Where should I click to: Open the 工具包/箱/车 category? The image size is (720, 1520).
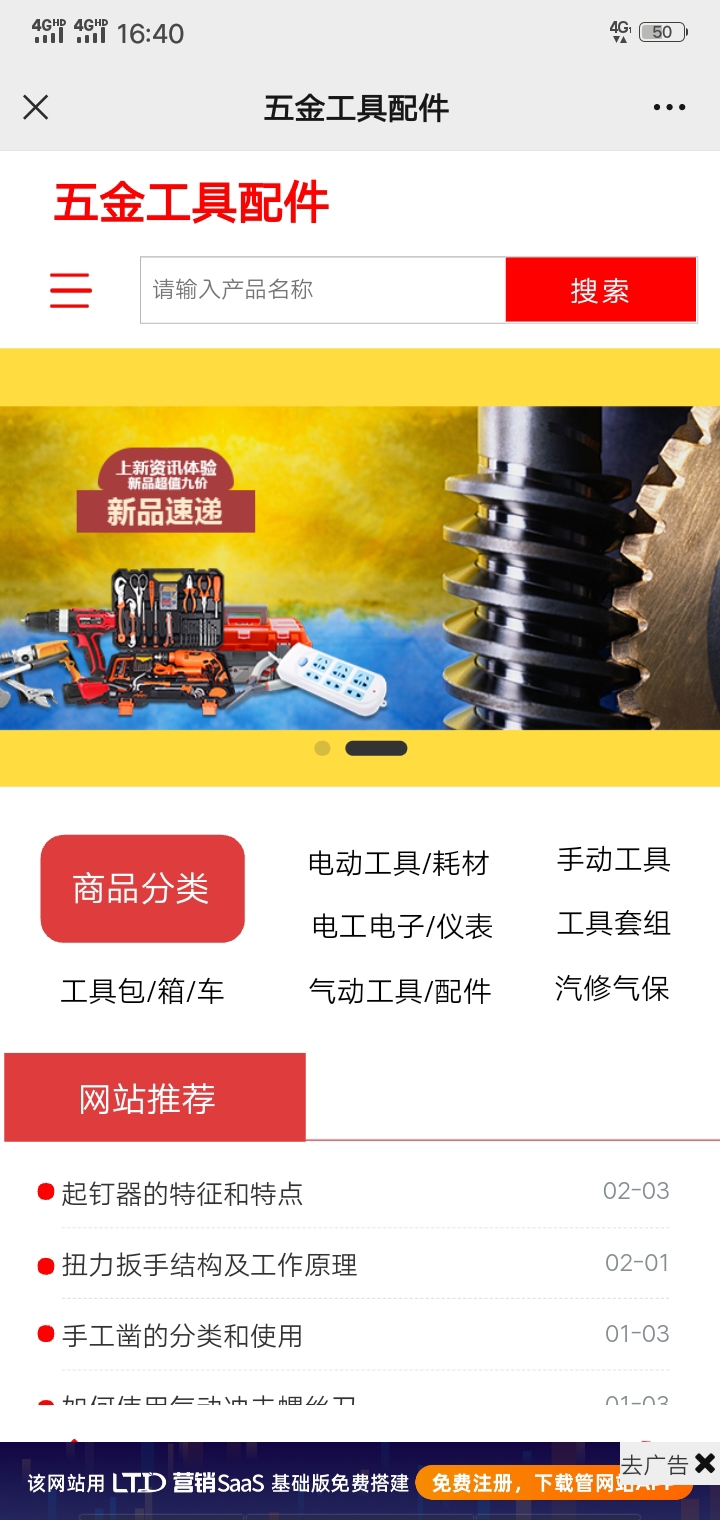(142, 991)
